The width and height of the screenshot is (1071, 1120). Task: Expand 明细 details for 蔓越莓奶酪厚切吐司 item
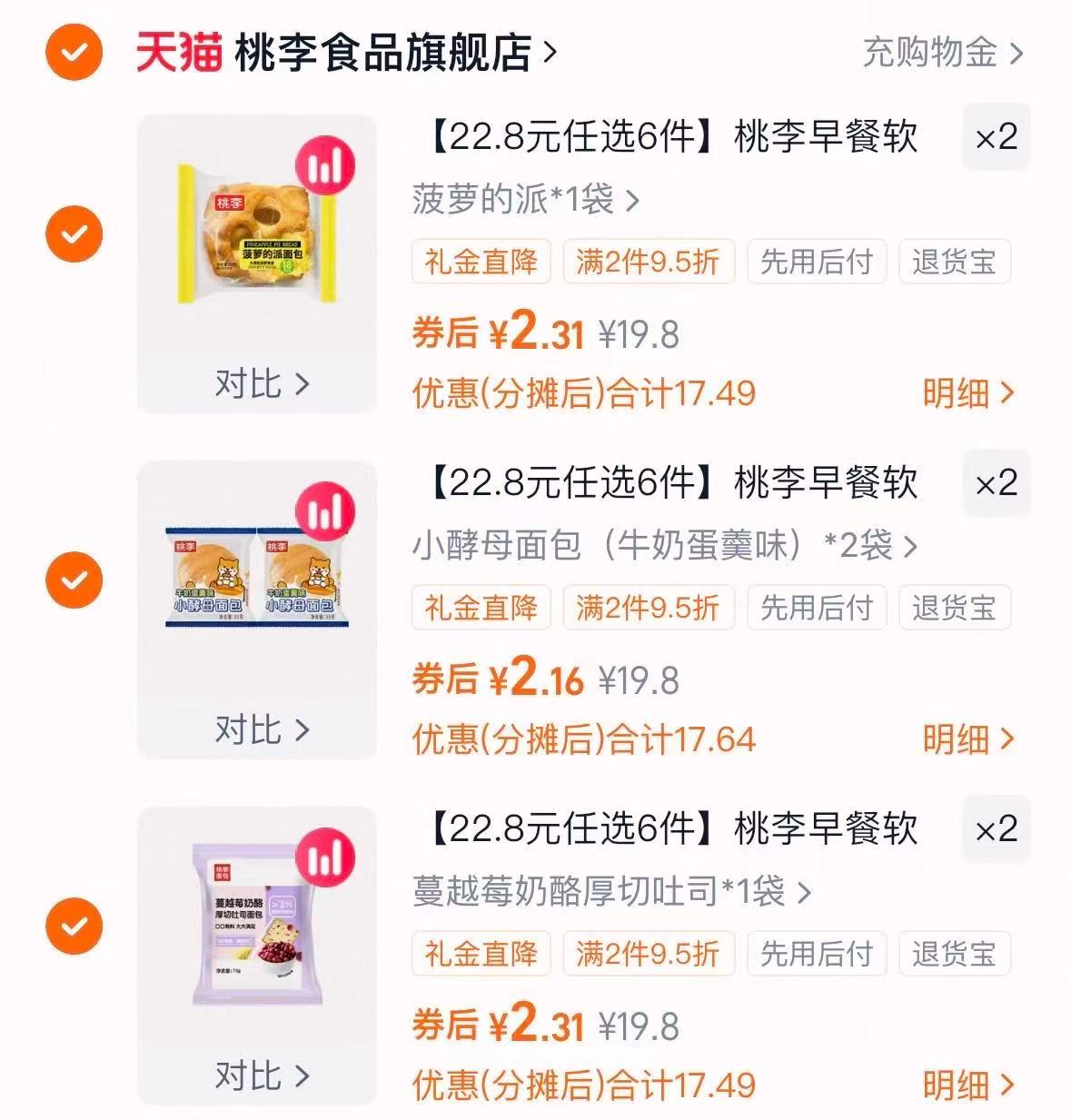(x=967, y=1084)
